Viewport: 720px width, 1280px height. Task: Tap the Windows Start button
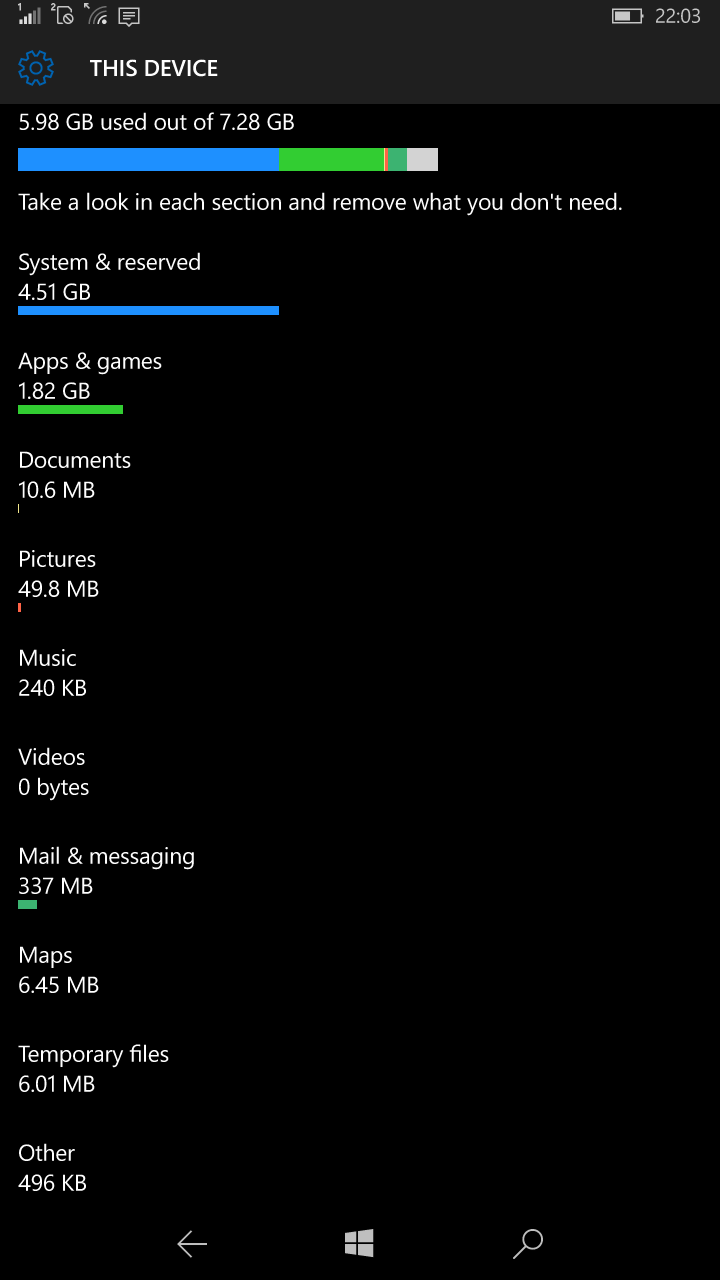tap(359, 1243)
